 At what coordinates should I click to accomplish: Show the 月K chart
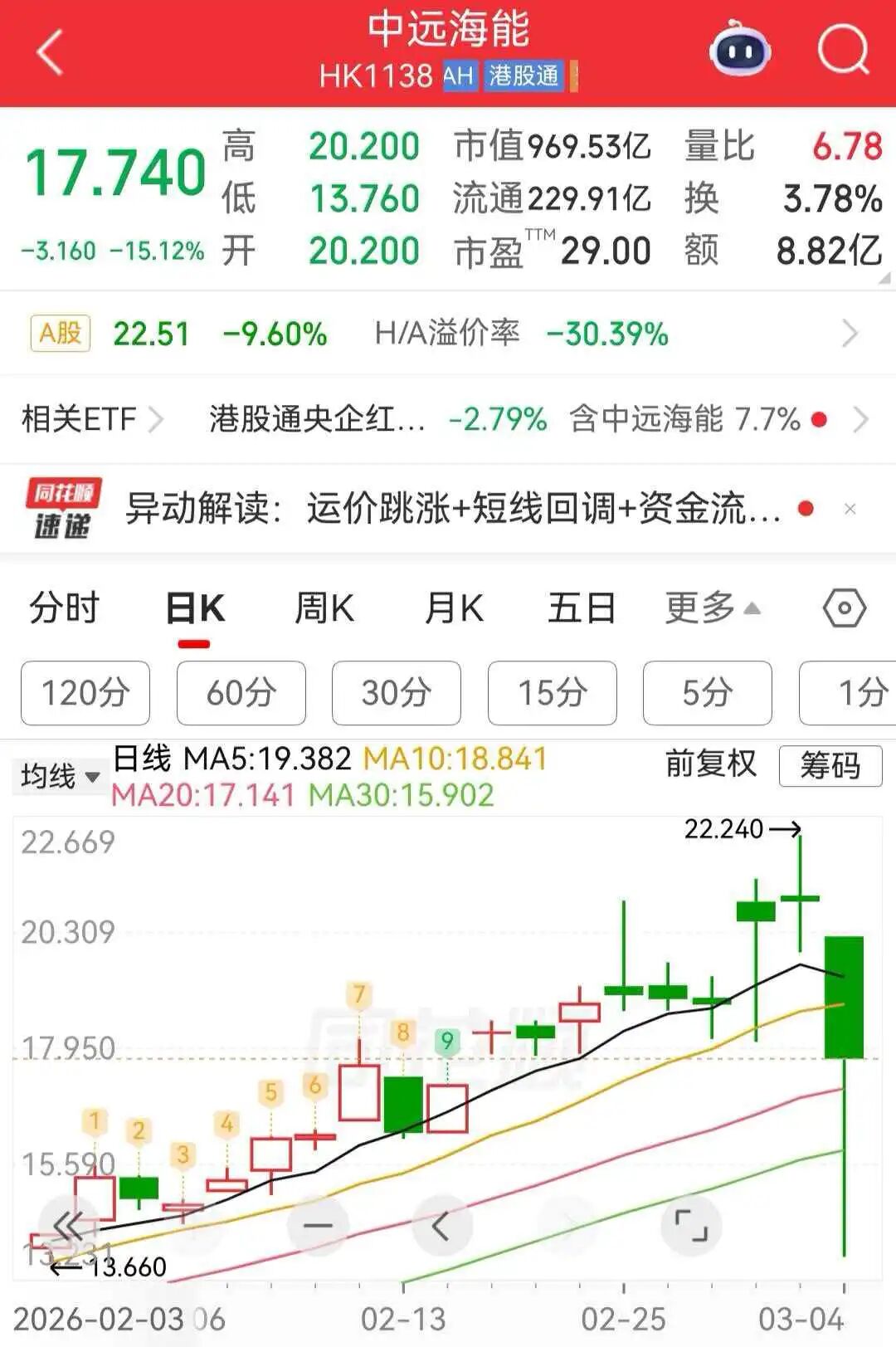click(x=453, y=608)
